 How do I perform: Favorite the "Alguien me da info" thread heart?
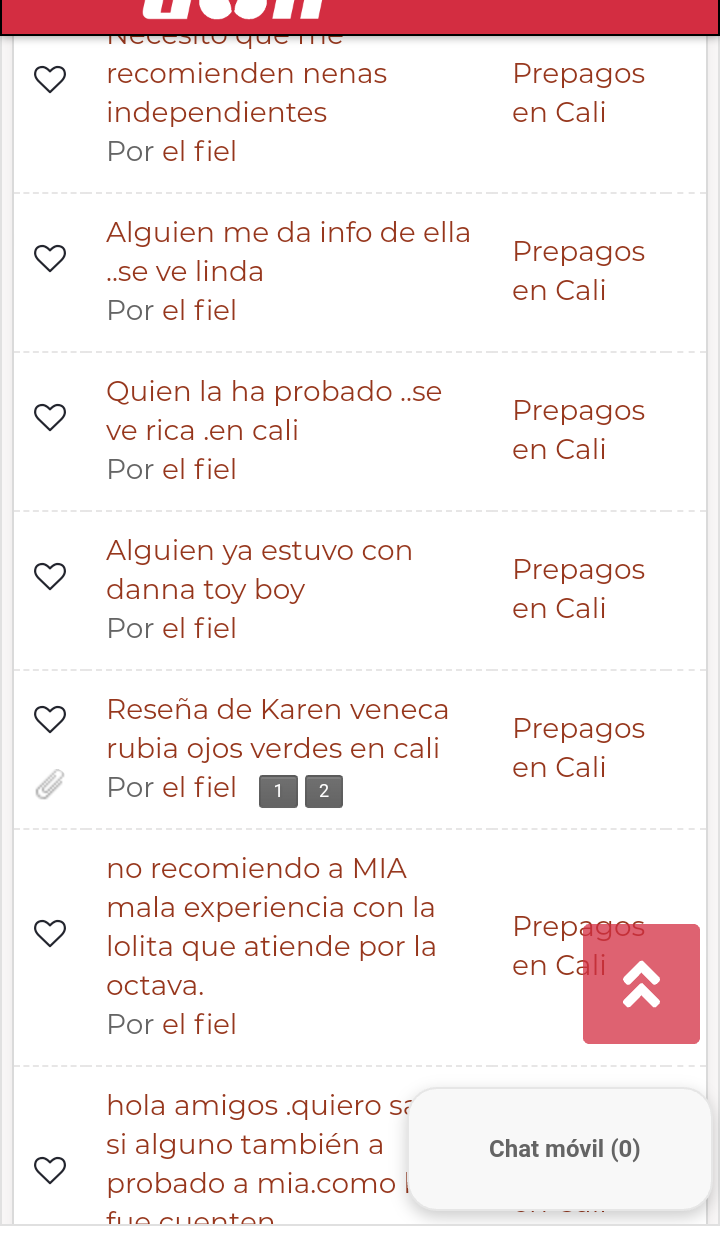[50, 258]
